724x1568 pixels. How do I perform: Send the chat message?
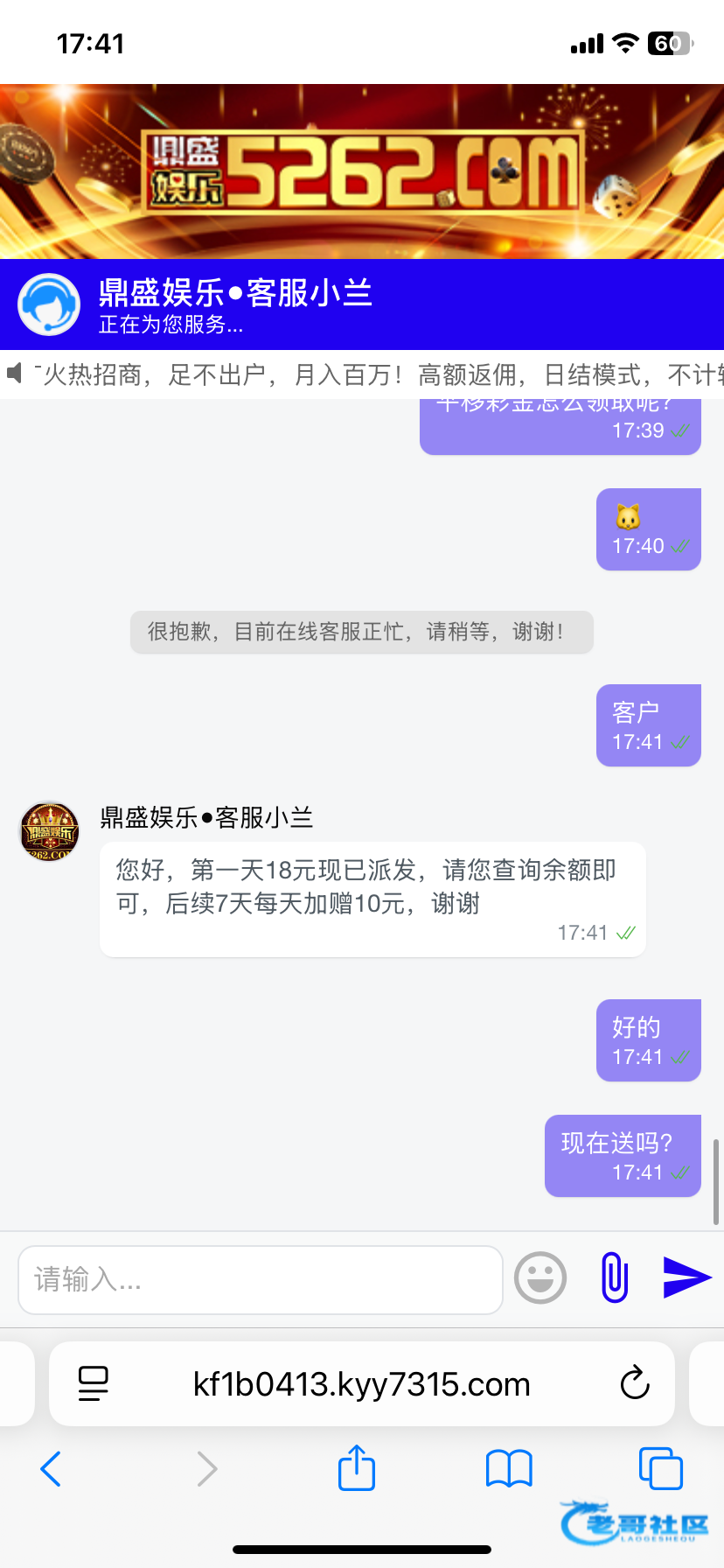coord(686,1277)
